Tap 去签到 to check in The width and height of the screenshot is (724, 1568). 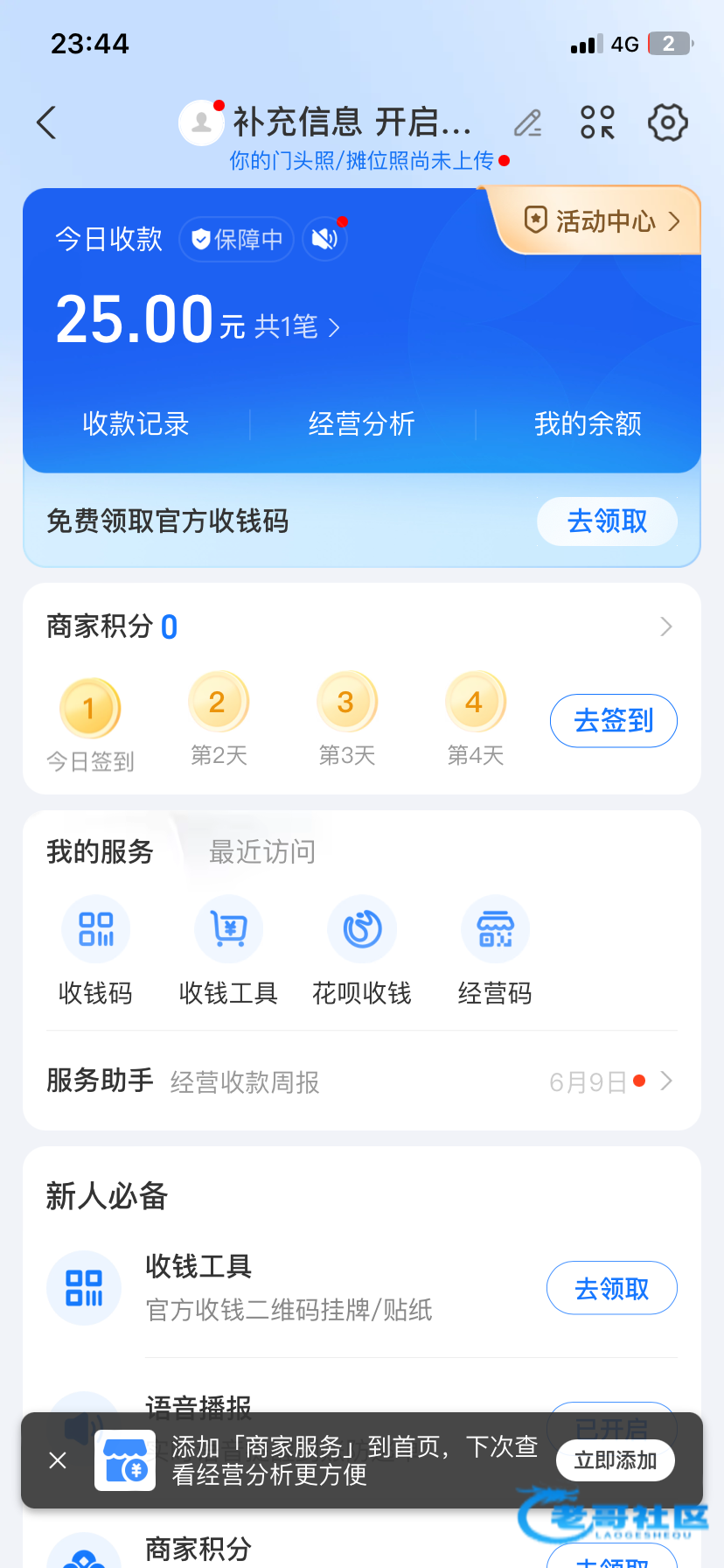613,721
